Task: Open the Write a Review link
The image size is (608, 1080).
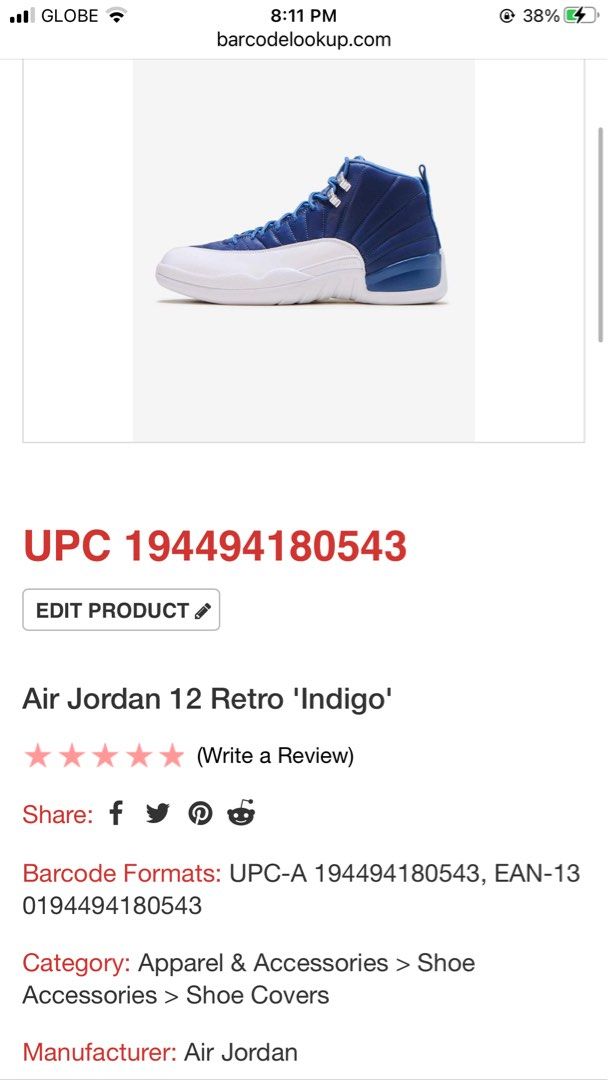Action: tap(275, 756)
